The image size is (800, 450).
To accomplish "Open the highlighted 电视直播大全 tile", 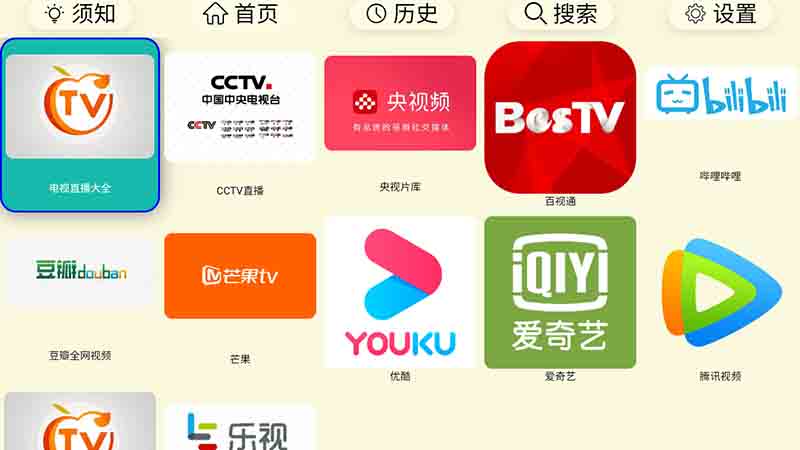I will point(80,124).
